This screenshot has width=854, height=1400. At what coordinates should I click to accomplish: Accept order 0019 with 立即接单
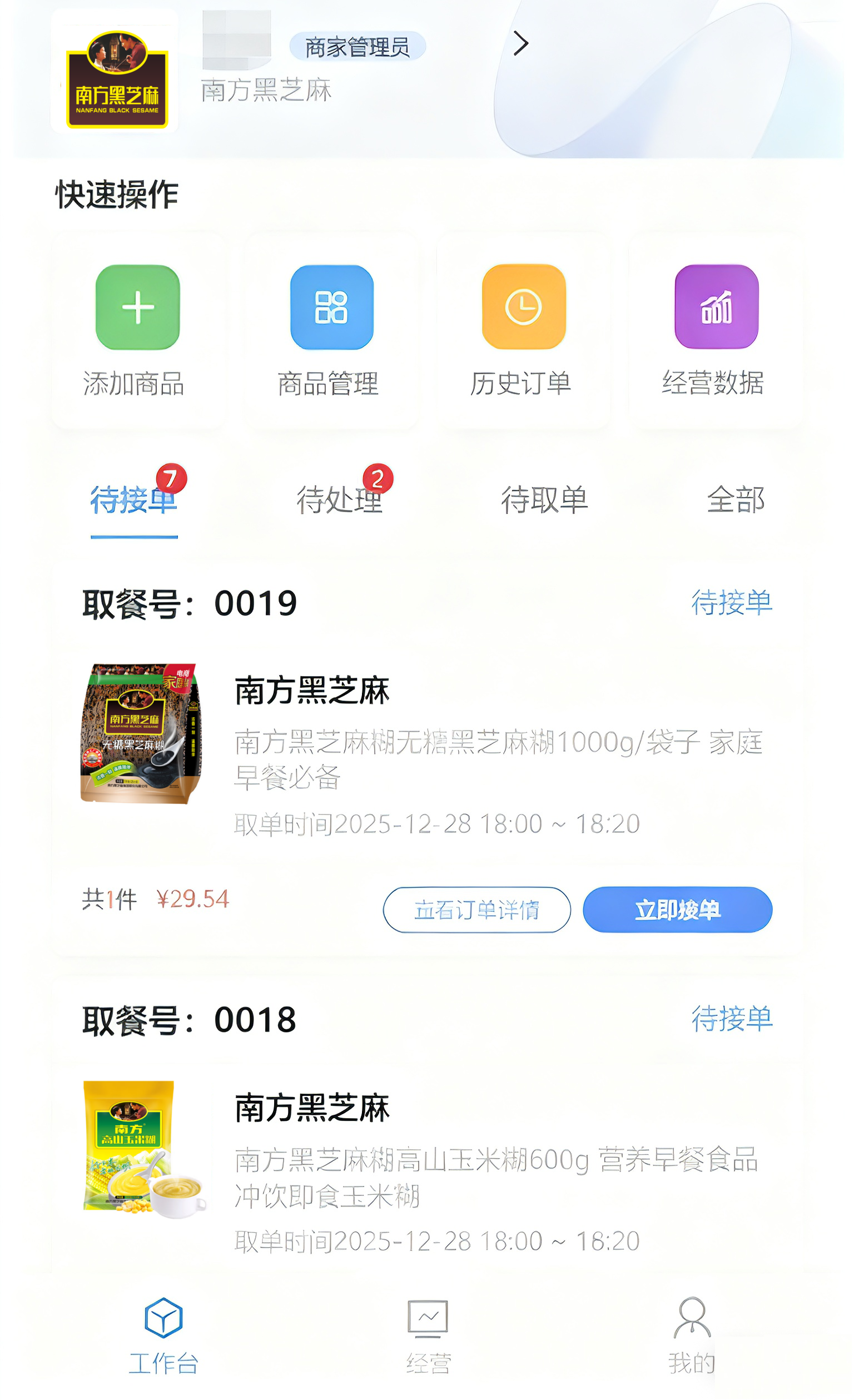point(677,910)
